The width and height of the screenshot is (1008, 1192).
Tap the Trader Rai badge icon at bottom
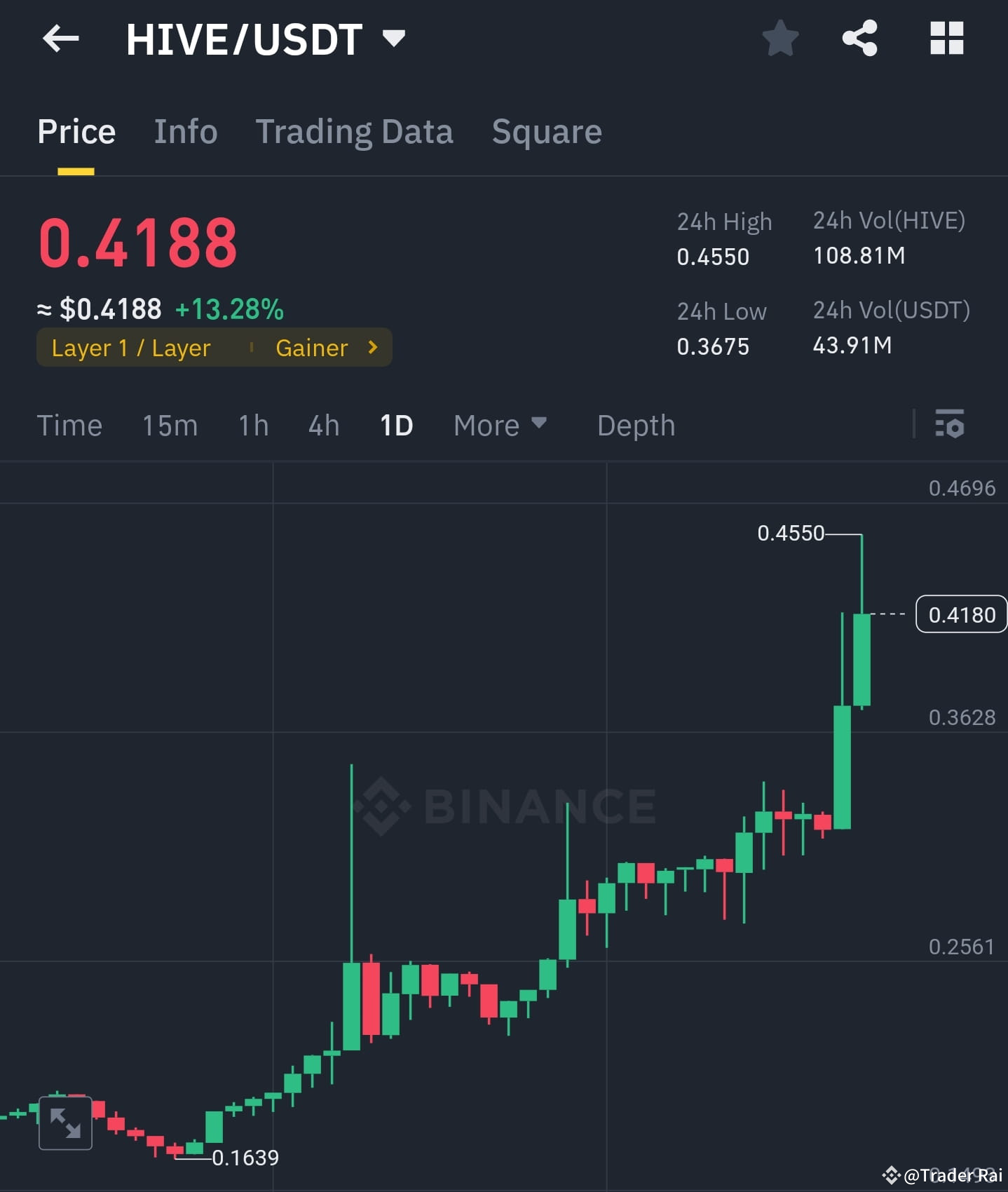892,1176
